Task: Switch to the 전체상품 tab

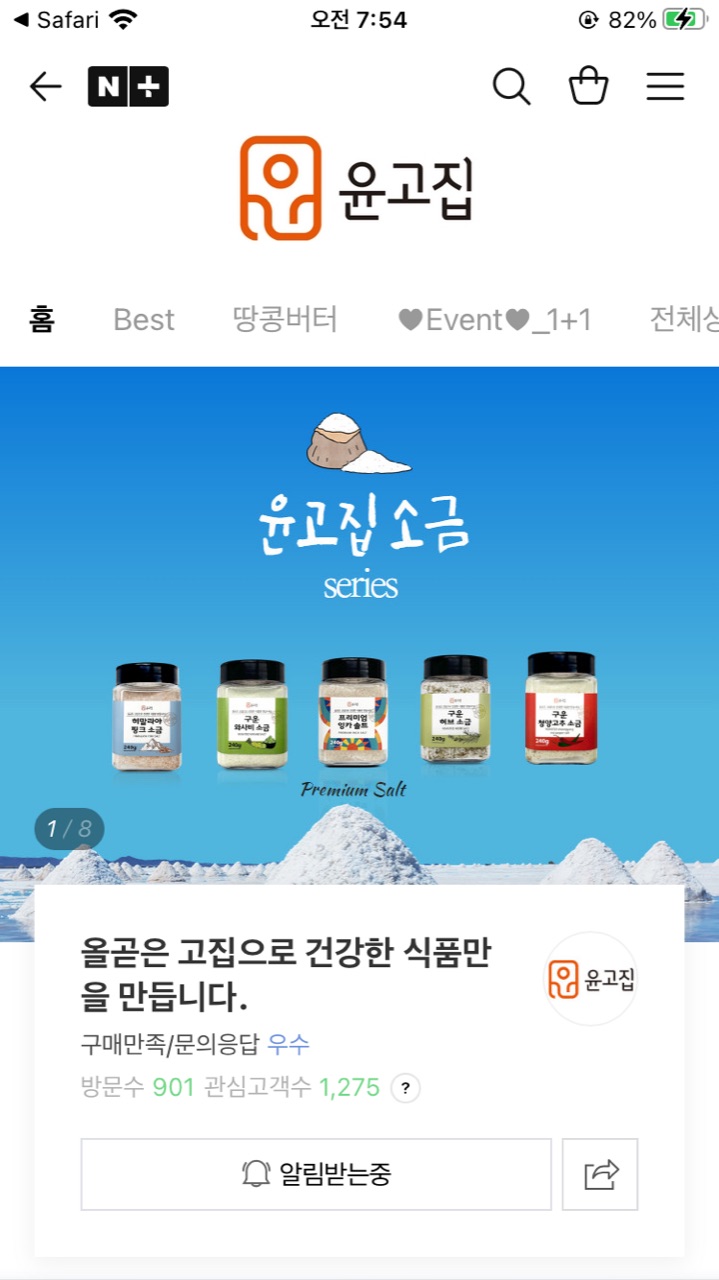Action: click(685, 320)
